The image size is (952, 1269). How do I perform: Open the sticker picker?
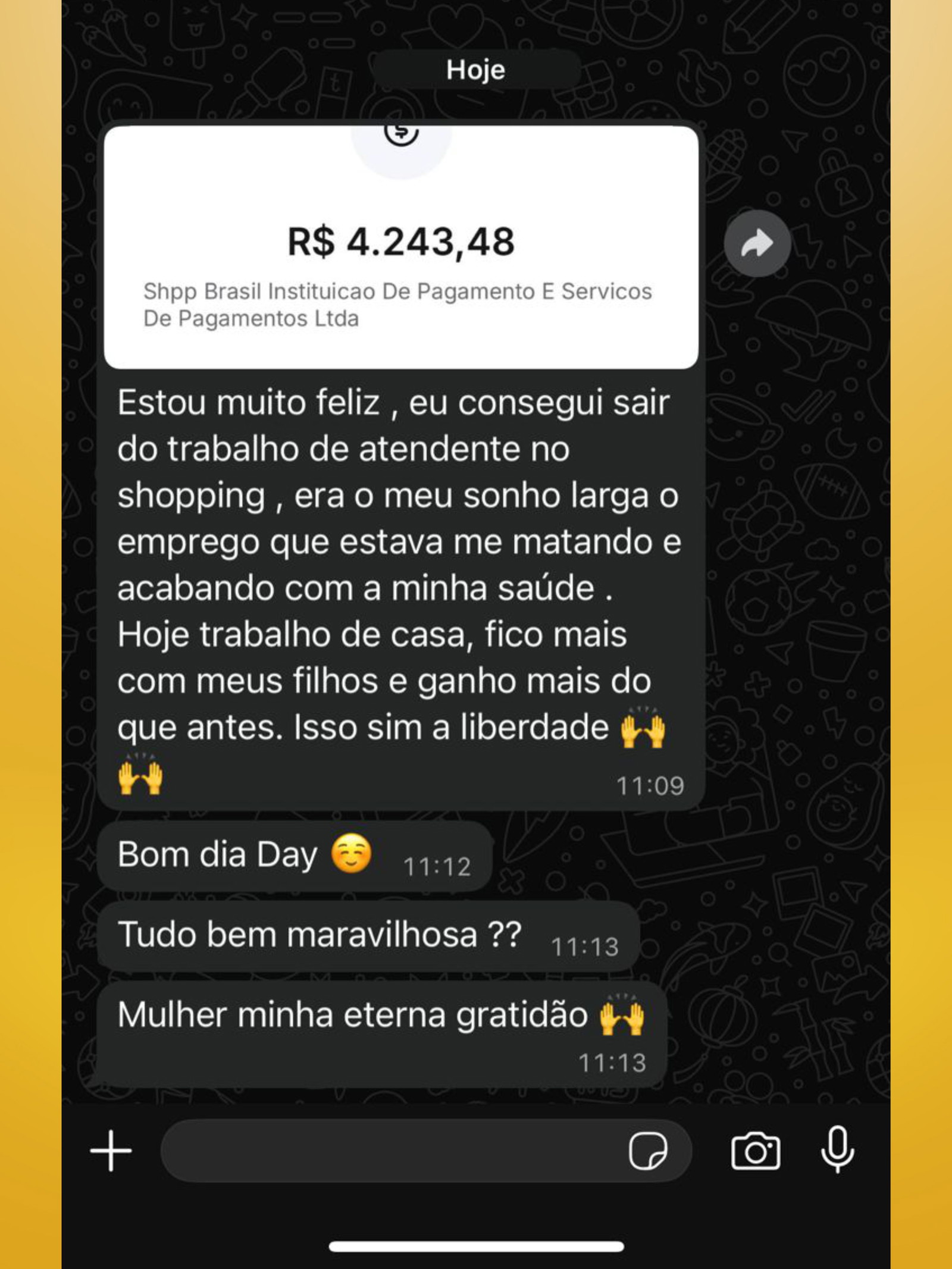point(647,1151)
